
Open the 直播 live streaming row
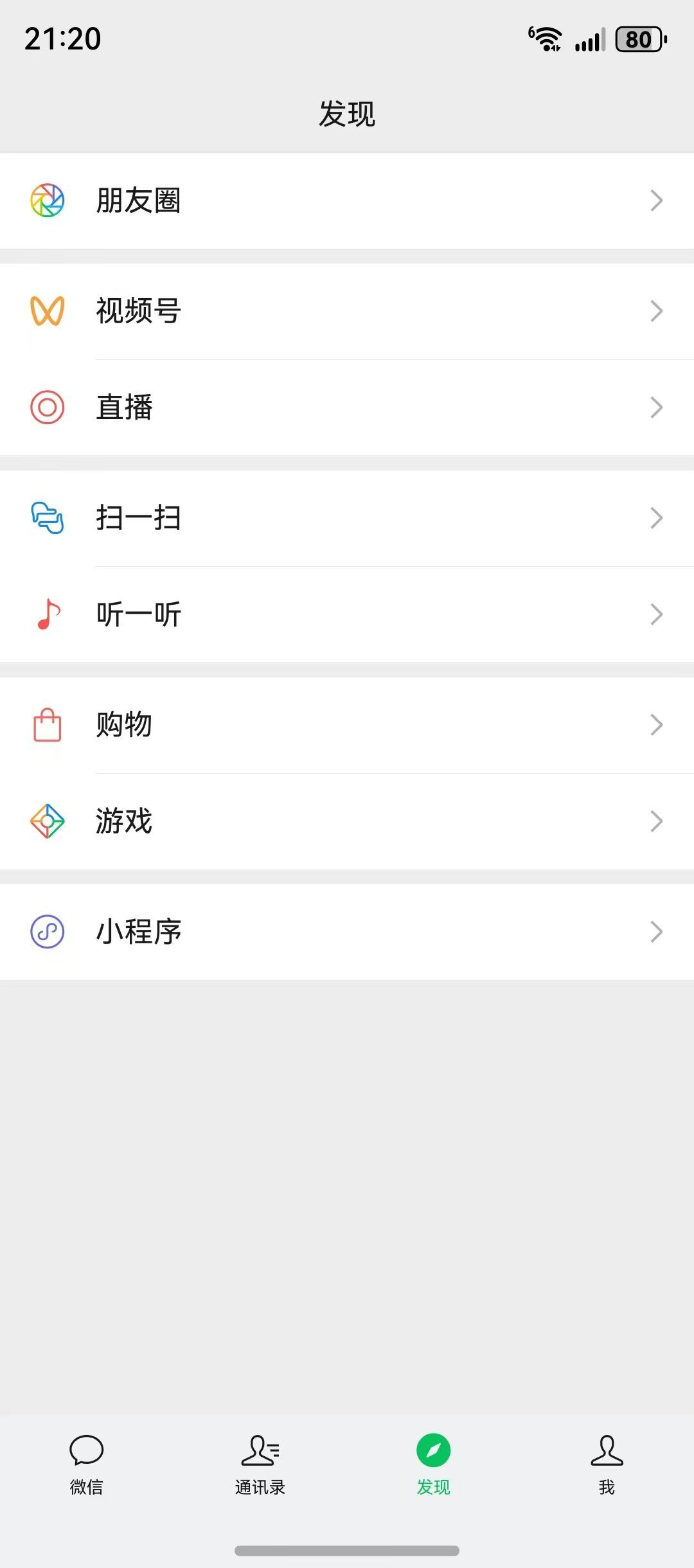pos(347,407)
